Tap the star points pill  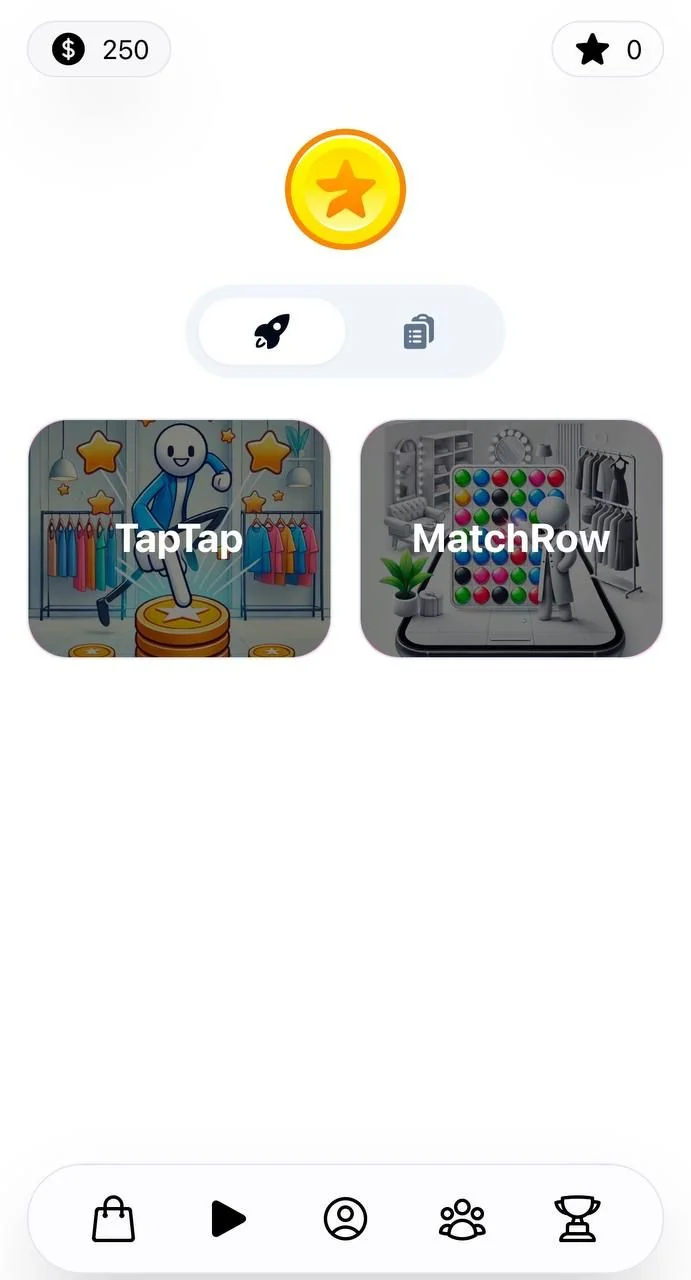coord(608,49)
